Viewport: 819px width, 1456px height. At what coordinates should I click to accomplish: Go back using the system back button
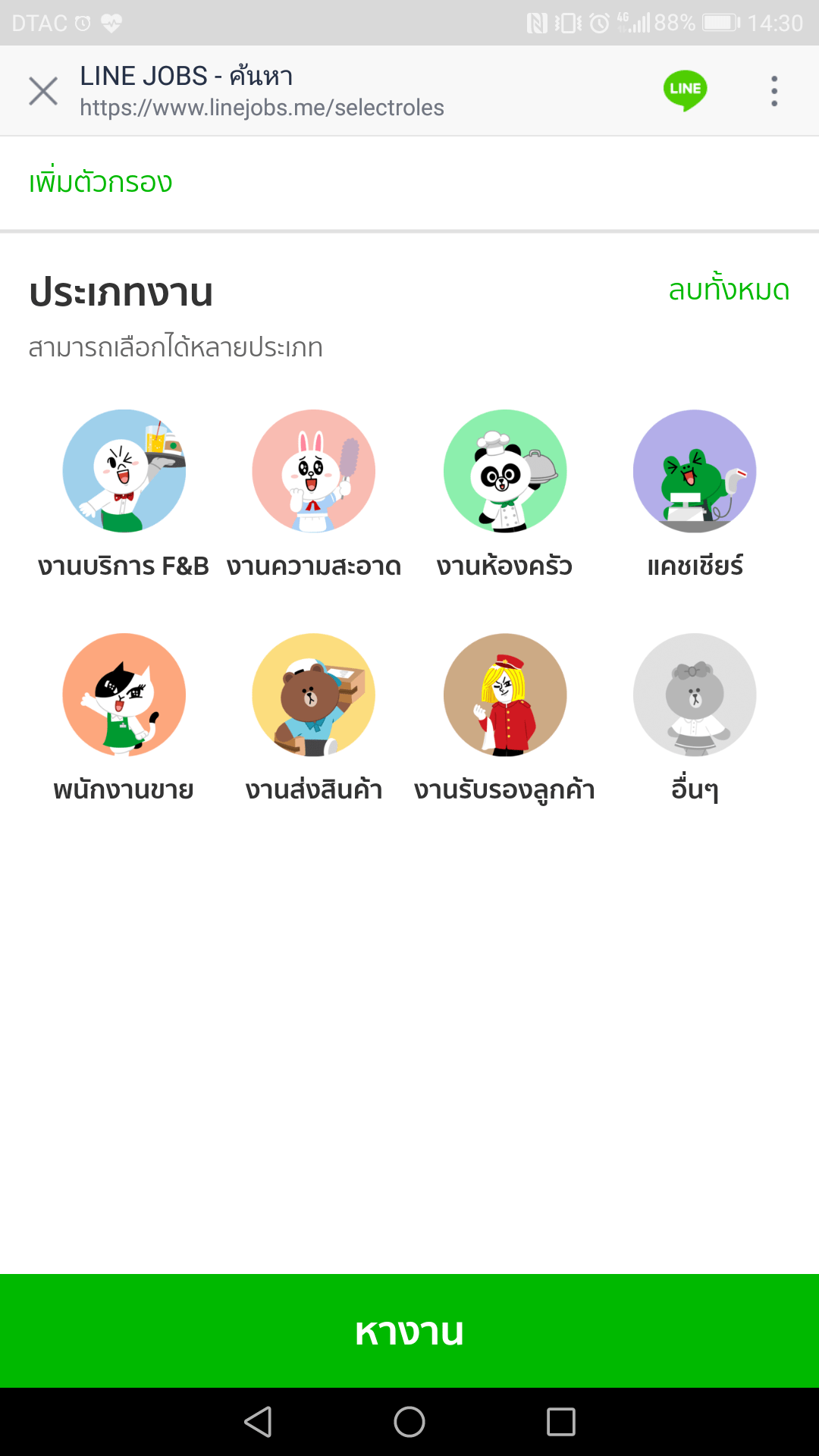(258, 1422)
